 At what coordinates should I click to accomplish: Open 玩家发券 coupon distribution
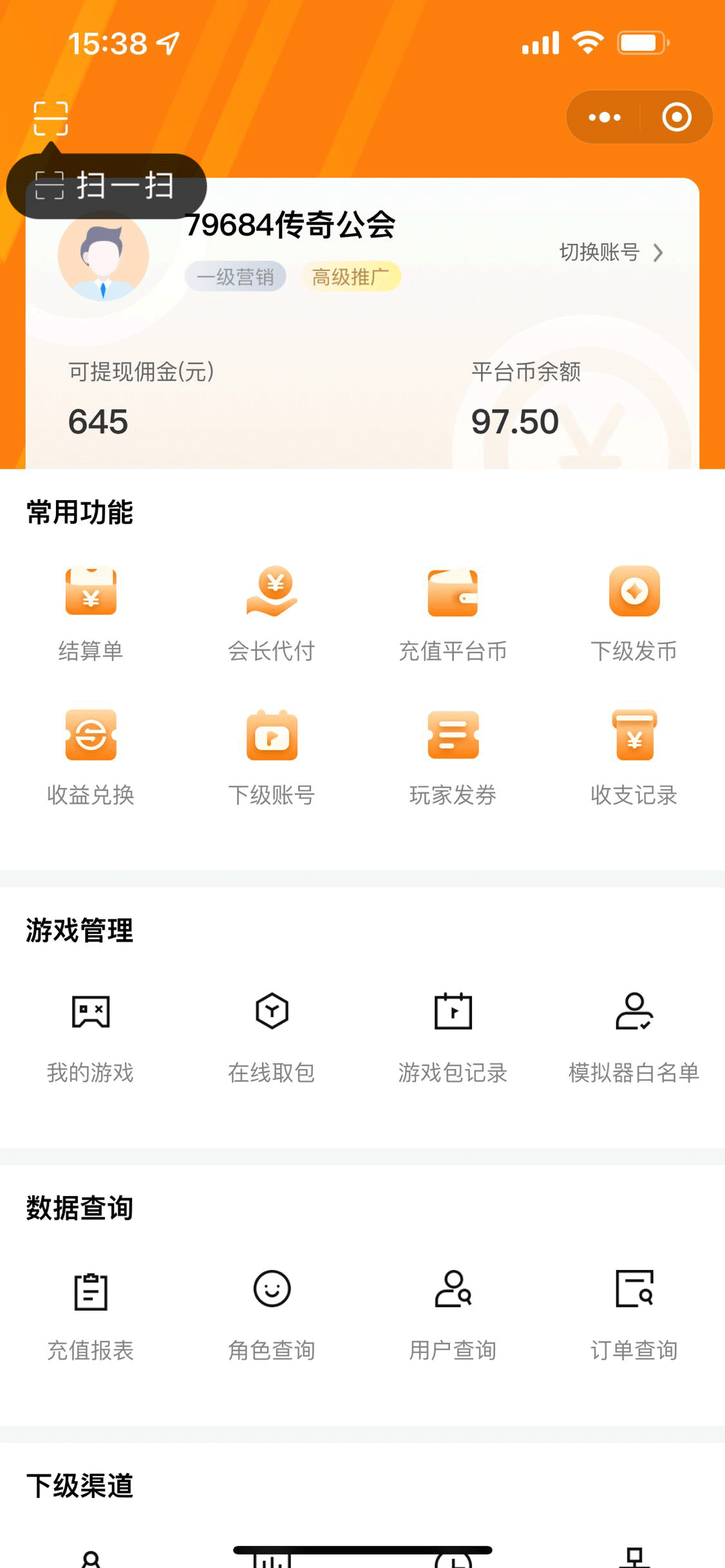453,757
